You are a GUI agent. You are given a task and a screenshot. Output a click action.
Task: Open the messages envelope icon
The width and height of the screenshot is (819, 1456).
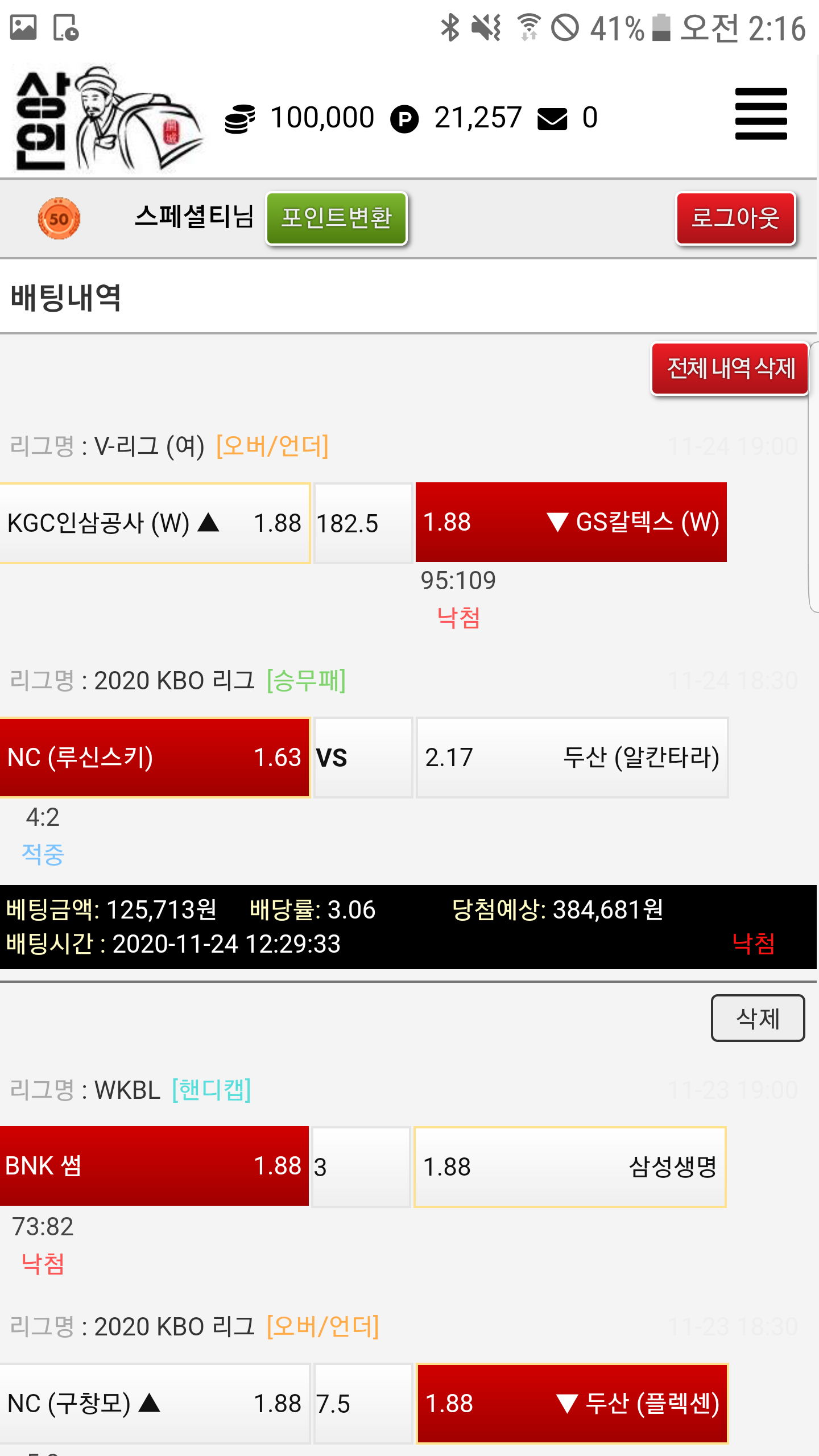[x=552, y=119]
